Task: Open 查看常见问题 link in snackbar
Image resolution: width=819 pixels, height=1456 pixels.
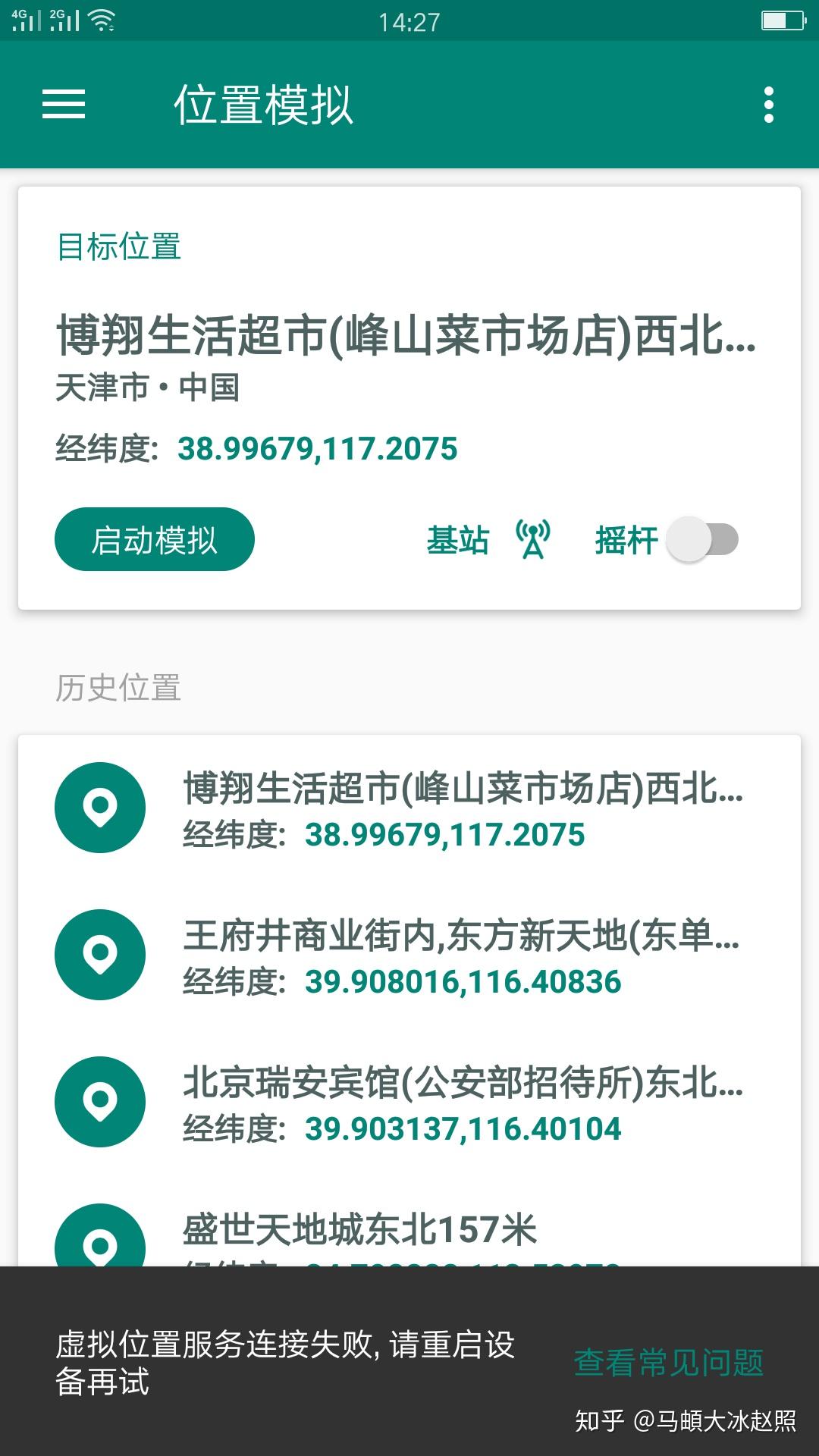Action: [669, 1363]
